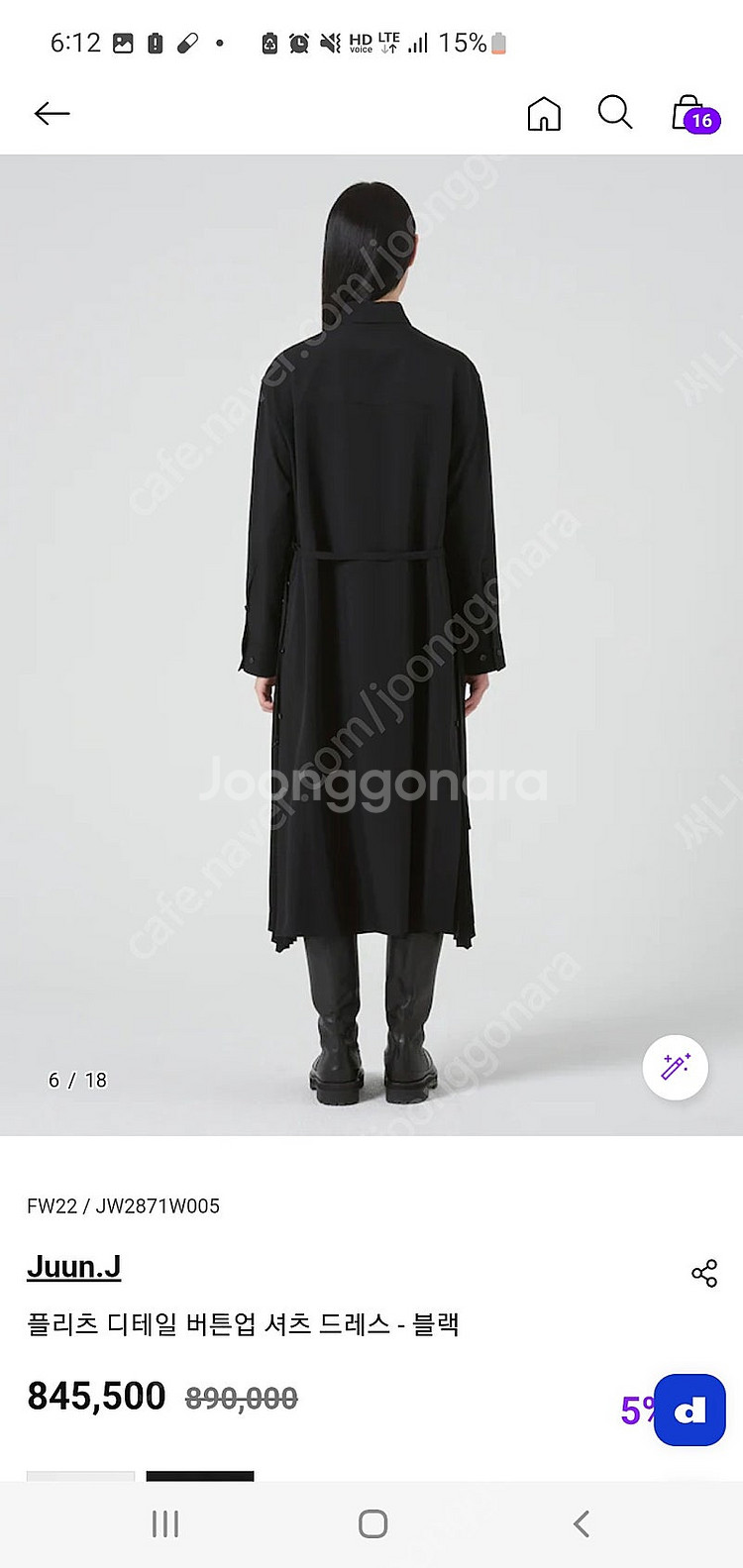Open recent apps from navigation bar
The width and height of the screenshot is (743, 1568).
(x=165, y=1523)
